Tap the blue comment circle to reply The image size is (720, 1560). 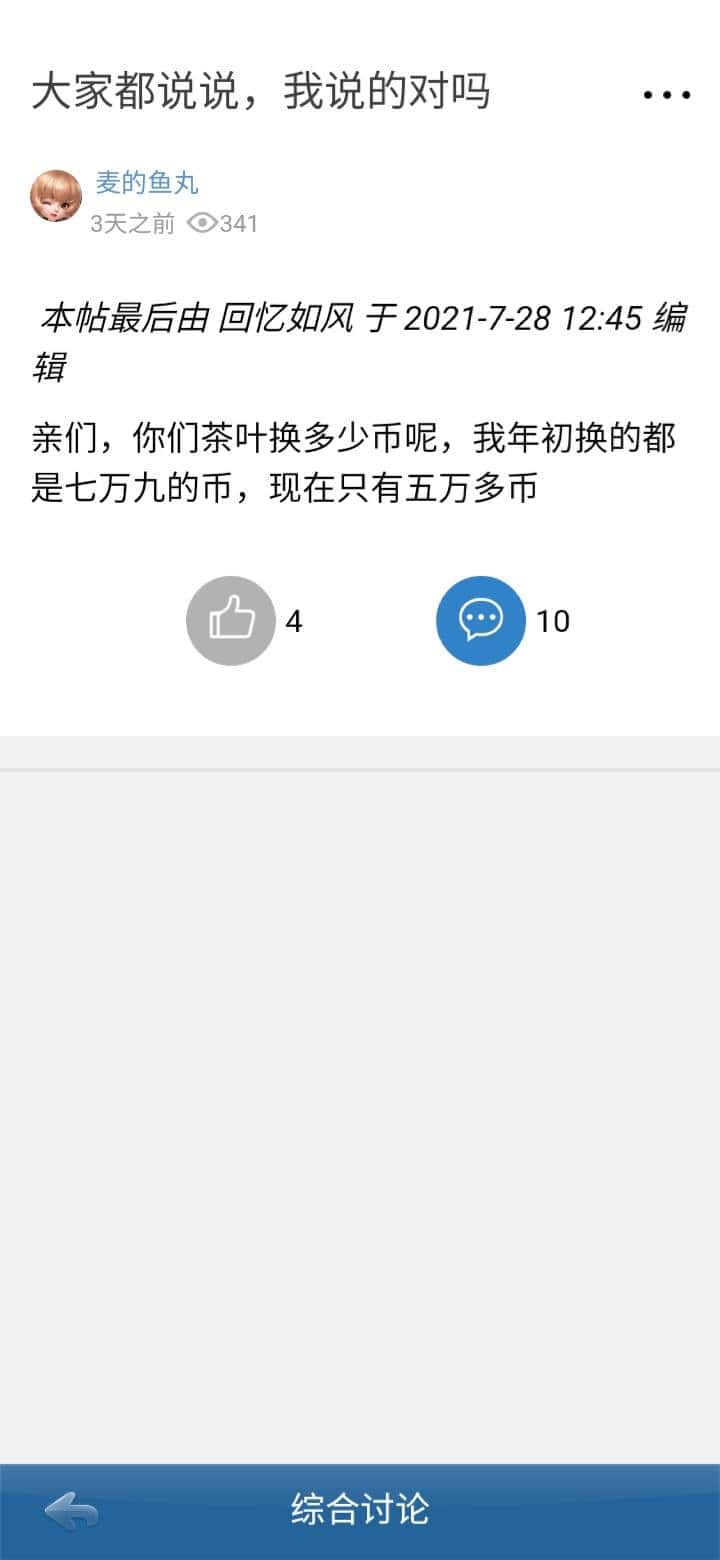pyautogui.click(x=480, y=620)
